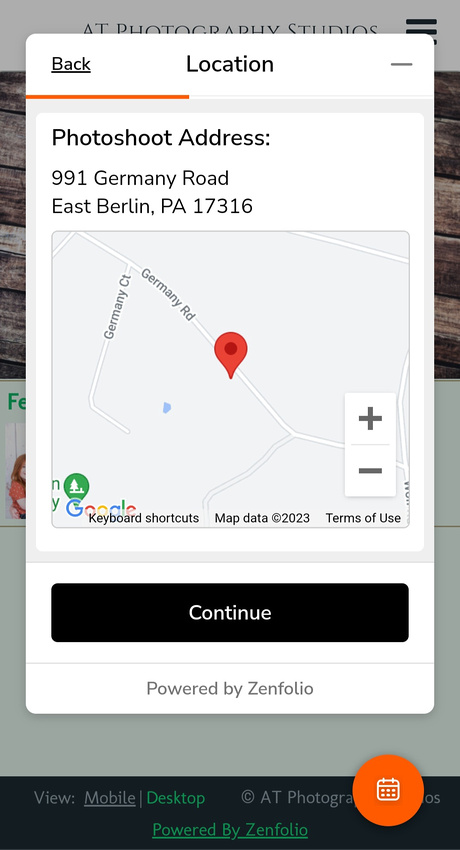The width and height of the screenshot is (460, 850).
Task: Open the map's Terms of Use
Action: (363, 518)
